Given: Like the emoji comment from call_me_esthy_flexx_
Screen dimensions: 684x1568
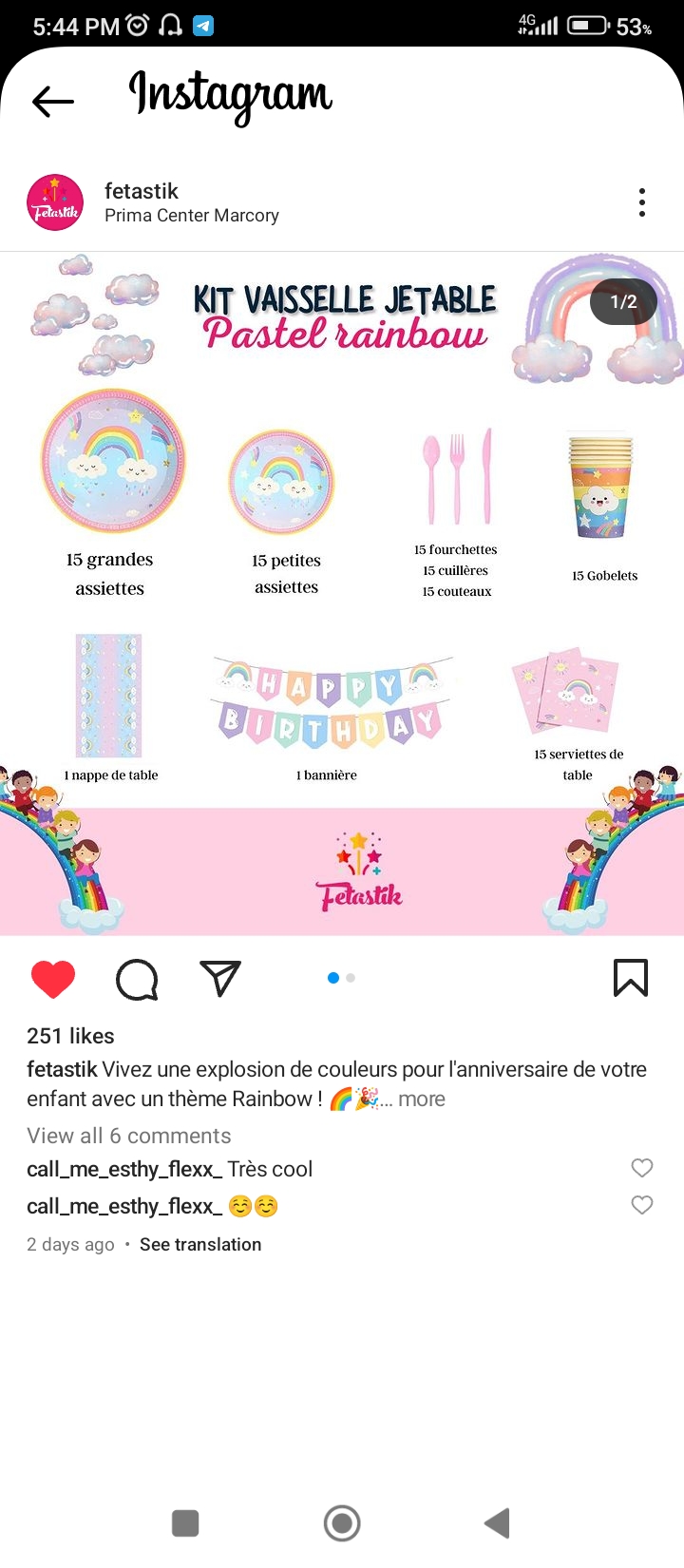Looking at the screenshot, I should click(642, 1205).
